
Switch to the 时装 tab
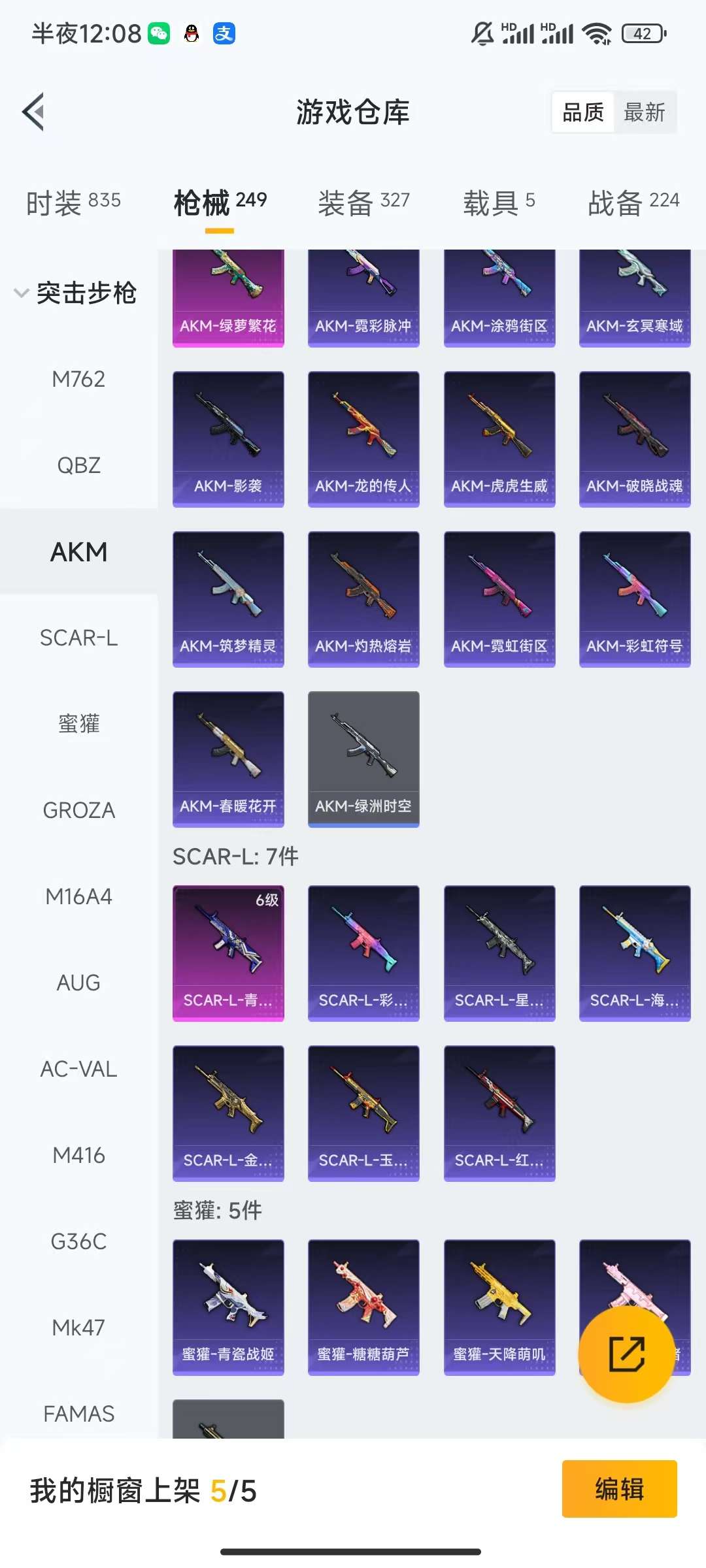point(73,202)
